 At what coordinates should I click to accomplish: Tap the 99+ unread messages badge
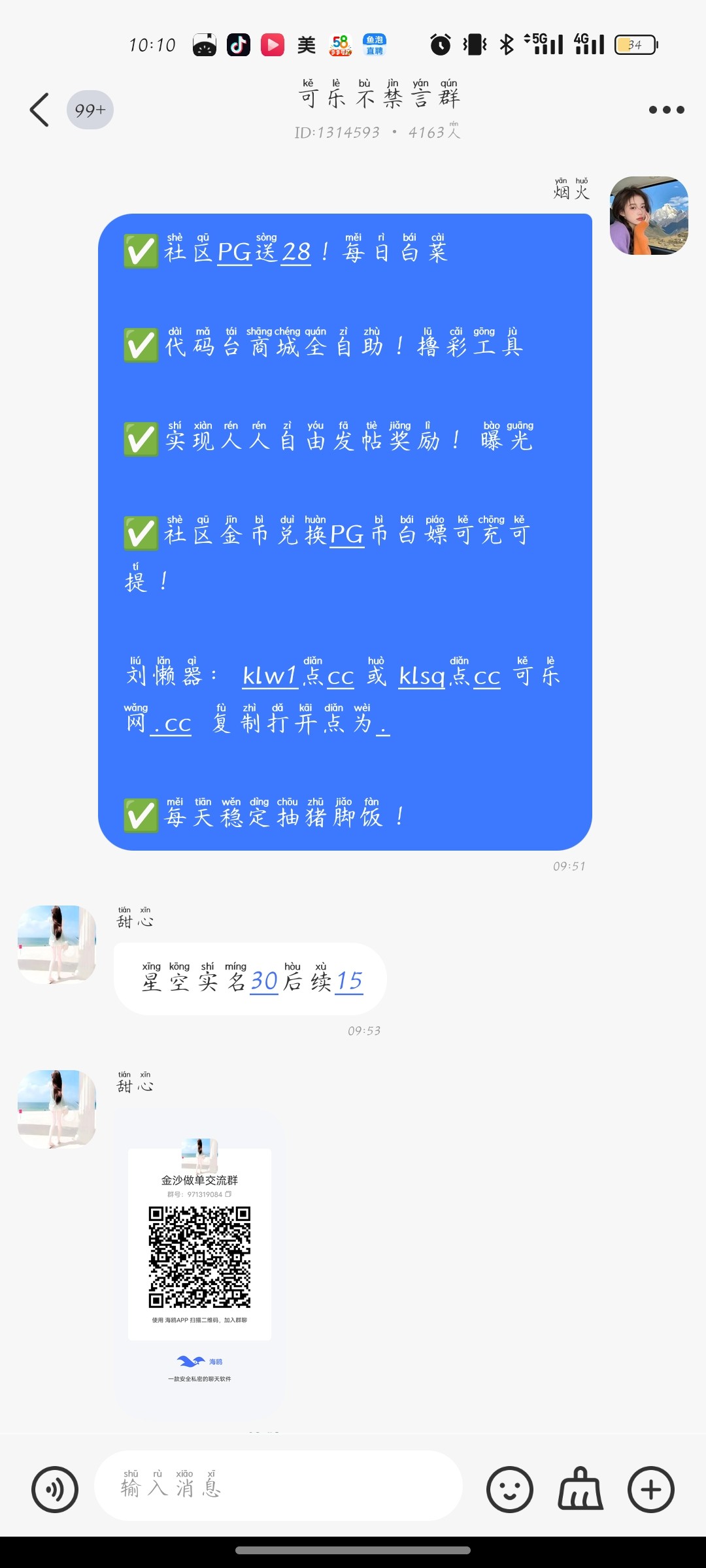click(89, 110)
